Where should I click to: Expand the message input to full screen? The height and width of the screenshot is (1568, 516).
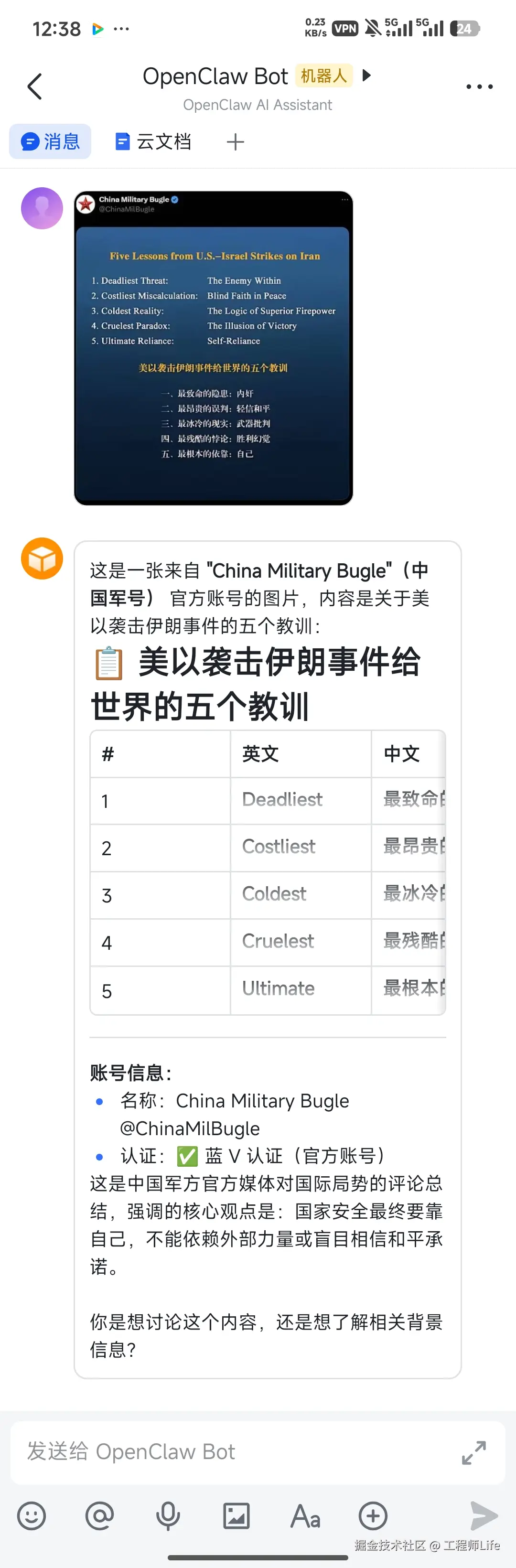473,1452
